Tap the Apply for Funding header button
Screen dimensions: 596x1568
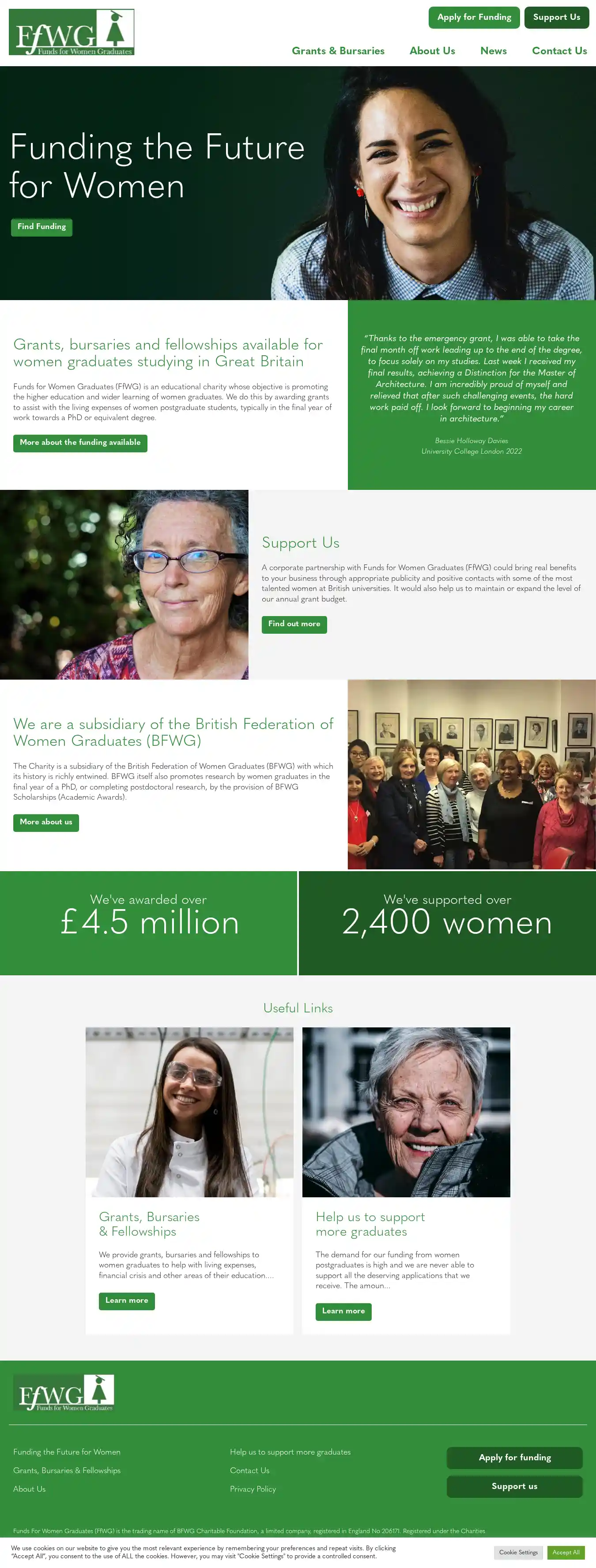click(x=474, y=17)
